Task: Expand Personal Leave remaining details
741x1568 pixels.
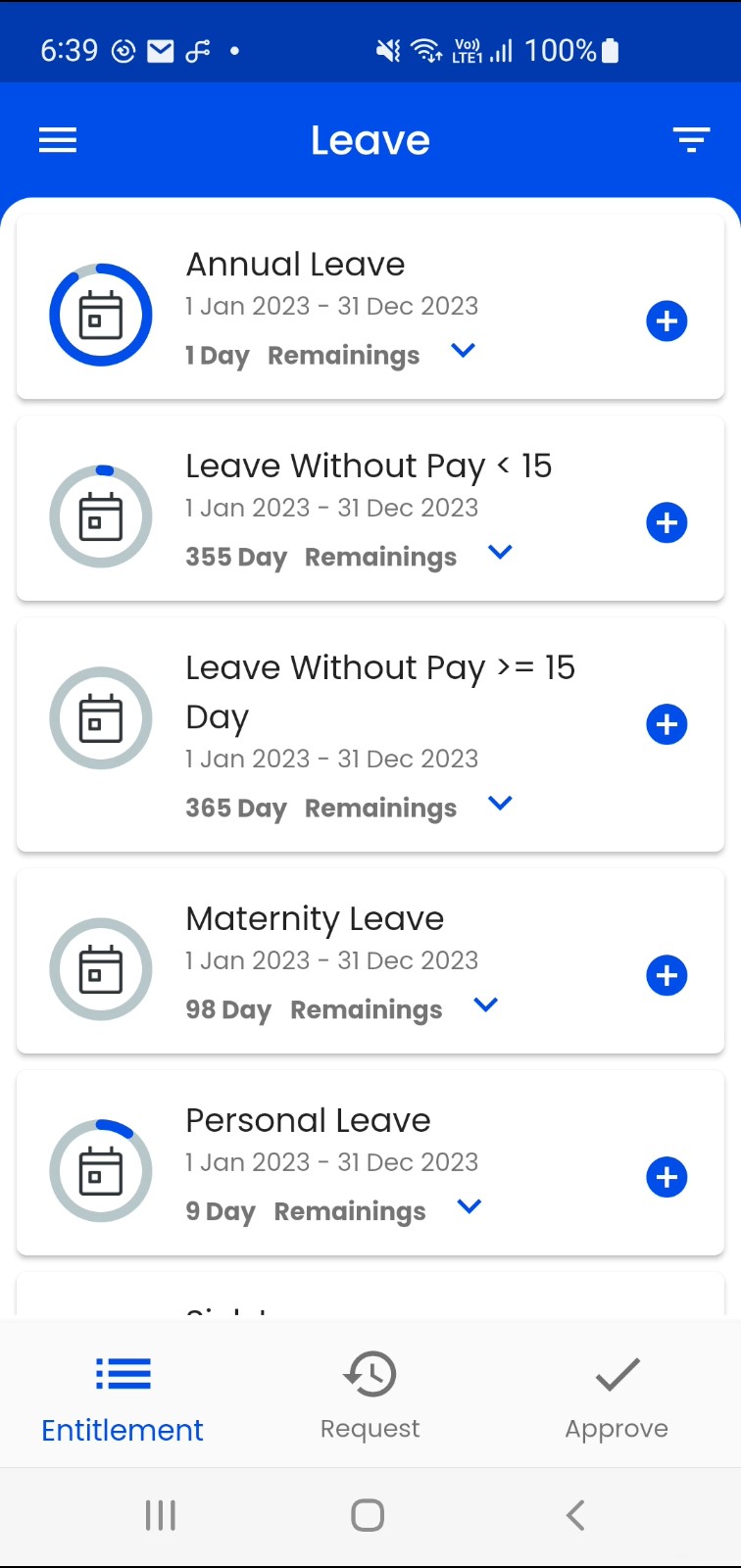Action: (469, 1206)
